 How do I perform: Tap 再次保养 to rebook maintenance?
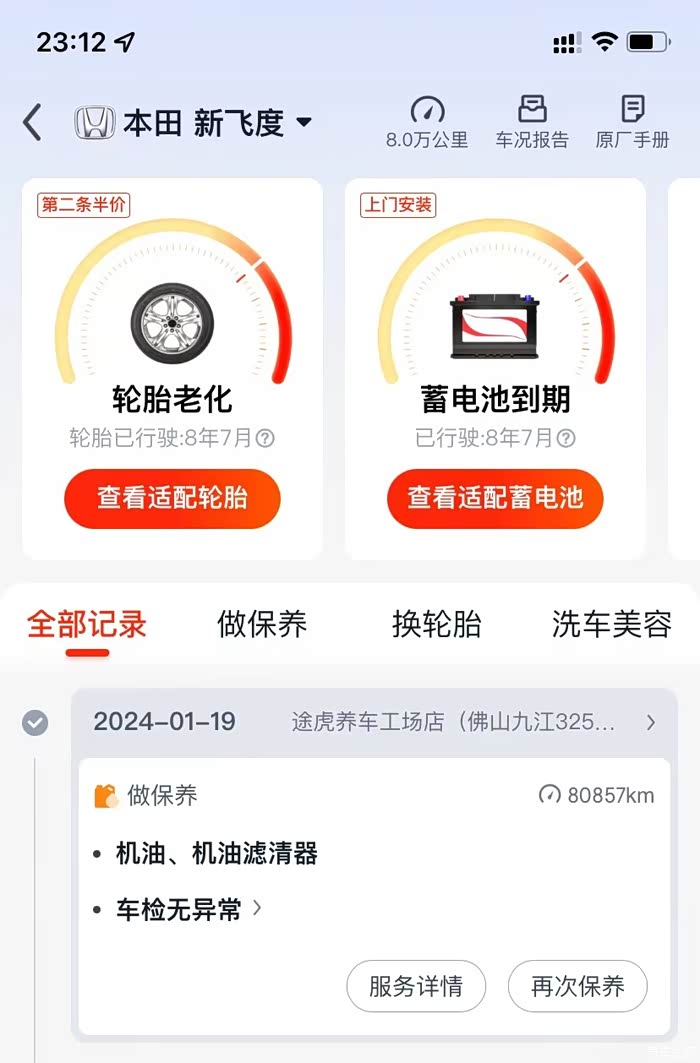[x=577, y=986]
